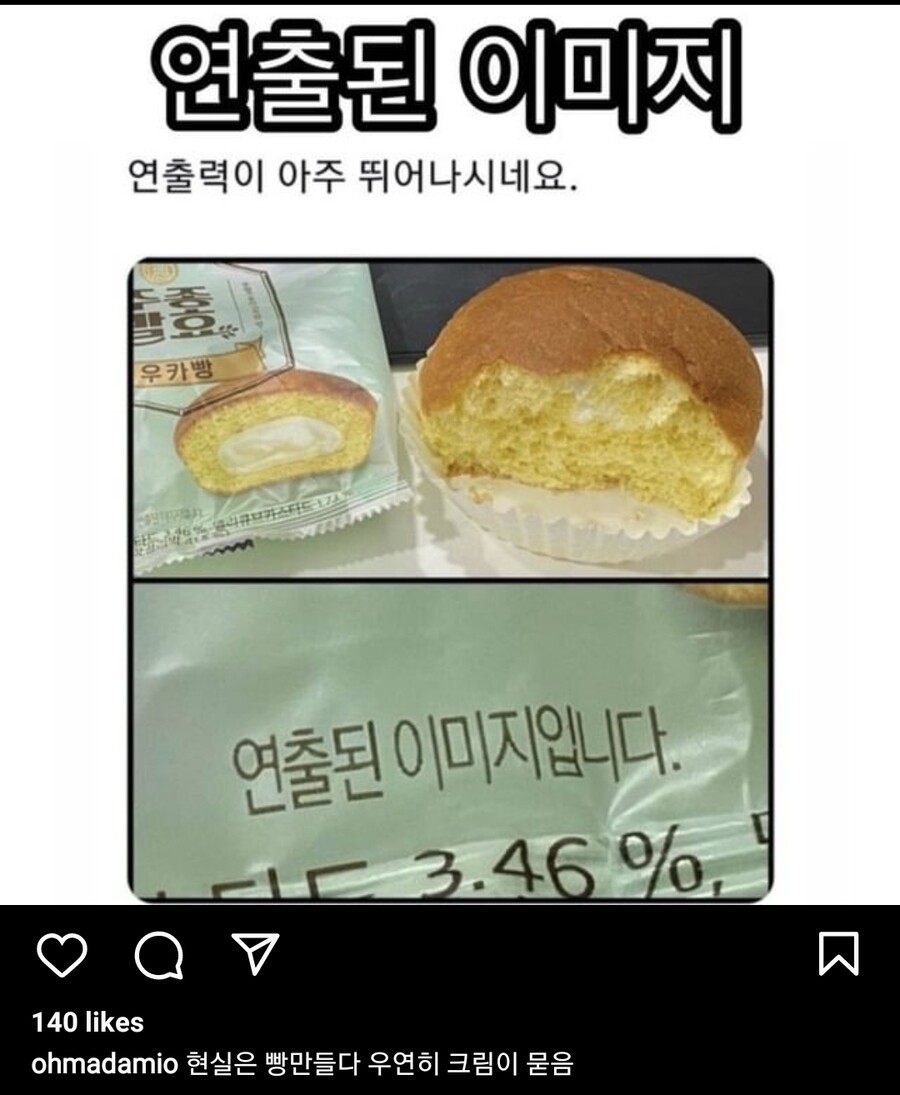900x1095 pixels.
Task: Like the post with the heart icon
Action: coord(62,955)
